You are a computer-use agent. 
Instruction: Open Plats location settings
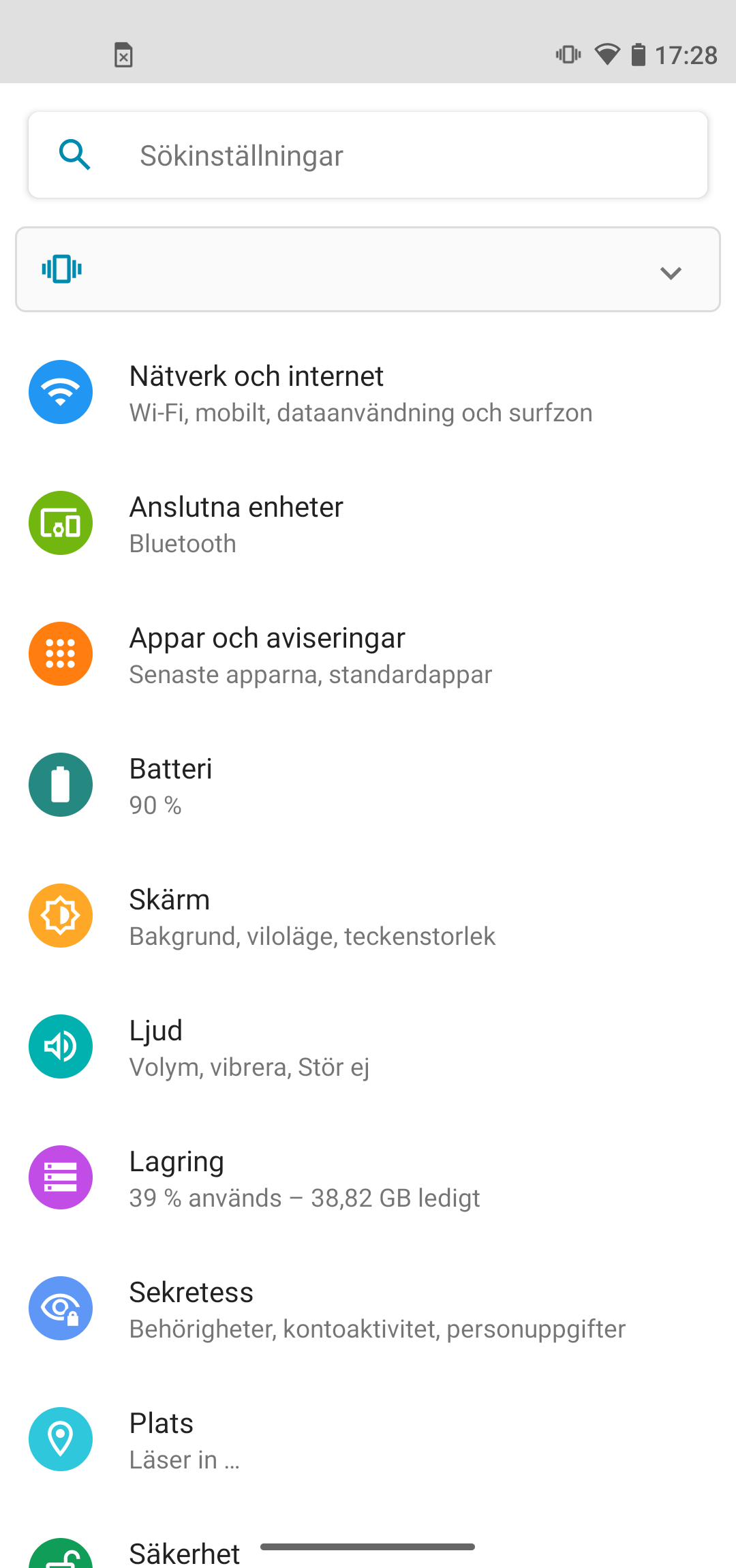point(184,1441)
